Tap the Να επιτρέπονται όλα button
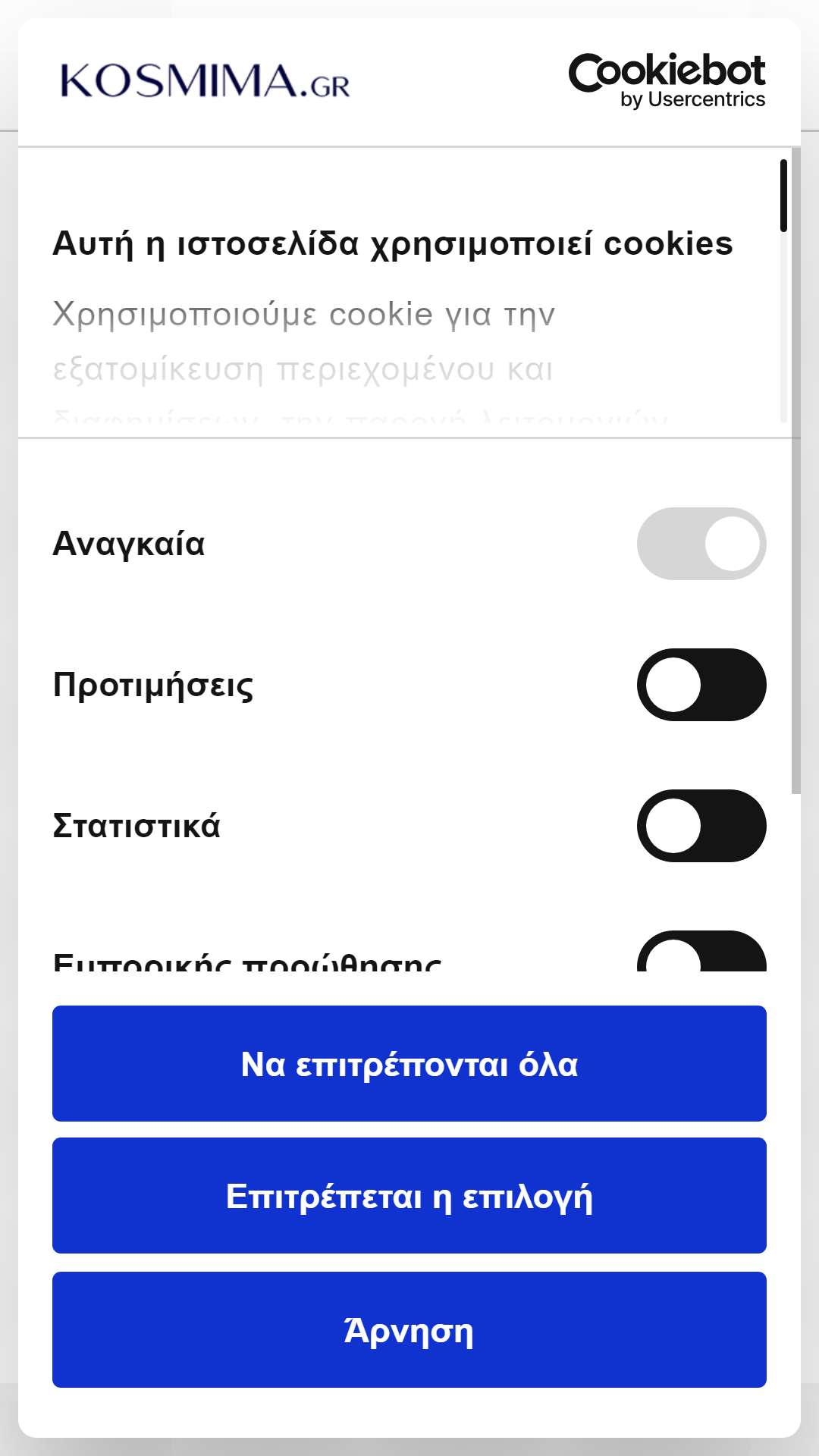This screenshot has height=1456, width=819. [409, 1063]
